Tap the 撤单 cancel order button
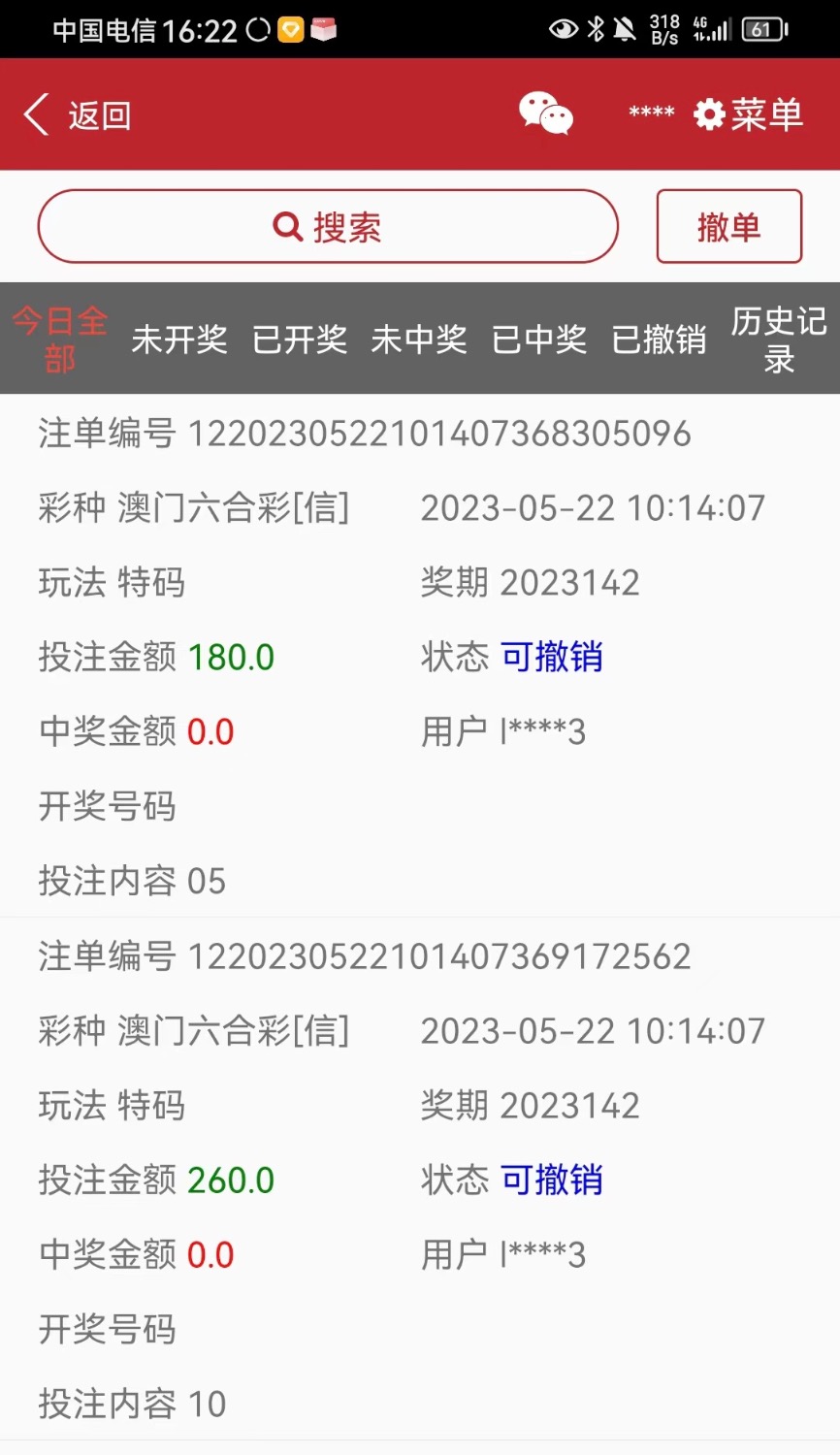 coord(728,227)
